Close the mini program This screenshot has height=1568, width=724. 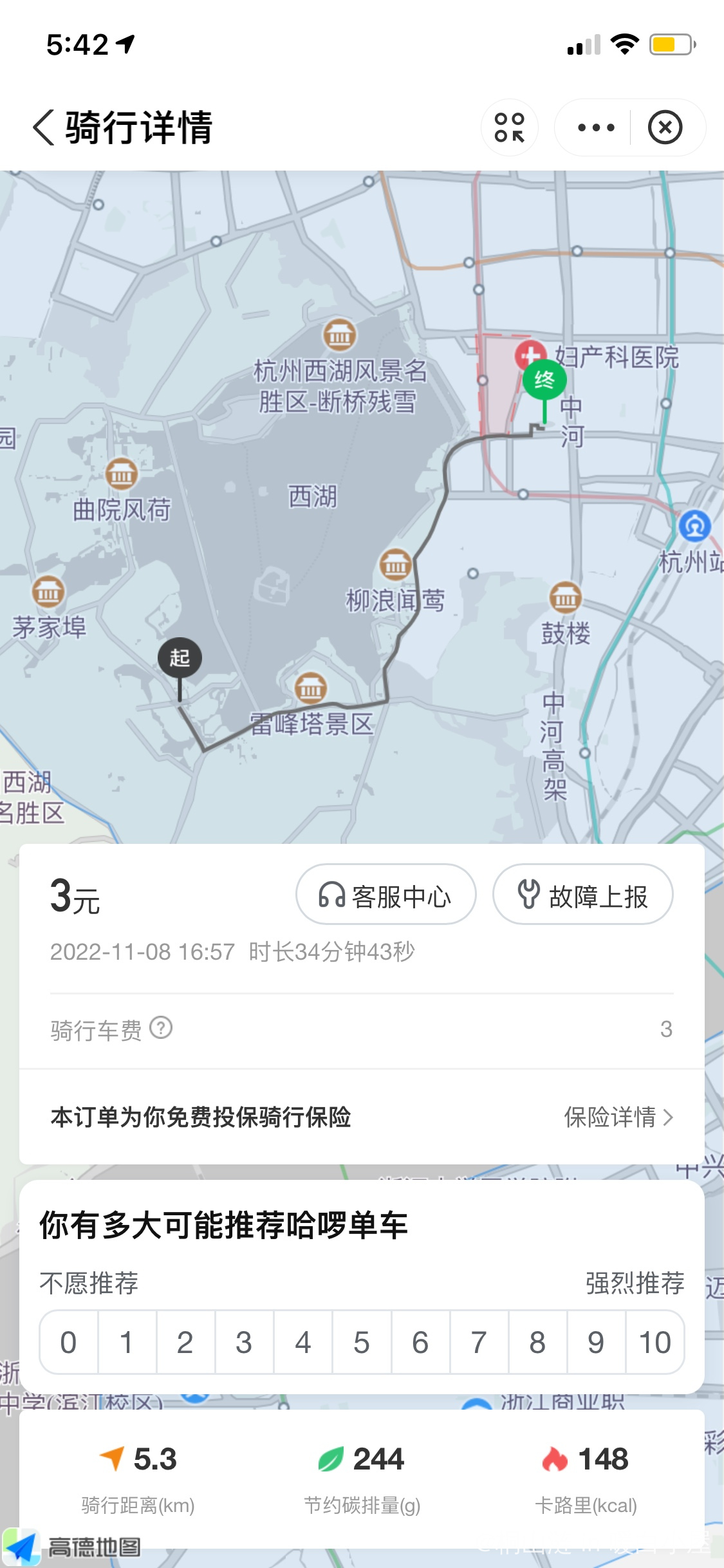(x=665, y=127)
